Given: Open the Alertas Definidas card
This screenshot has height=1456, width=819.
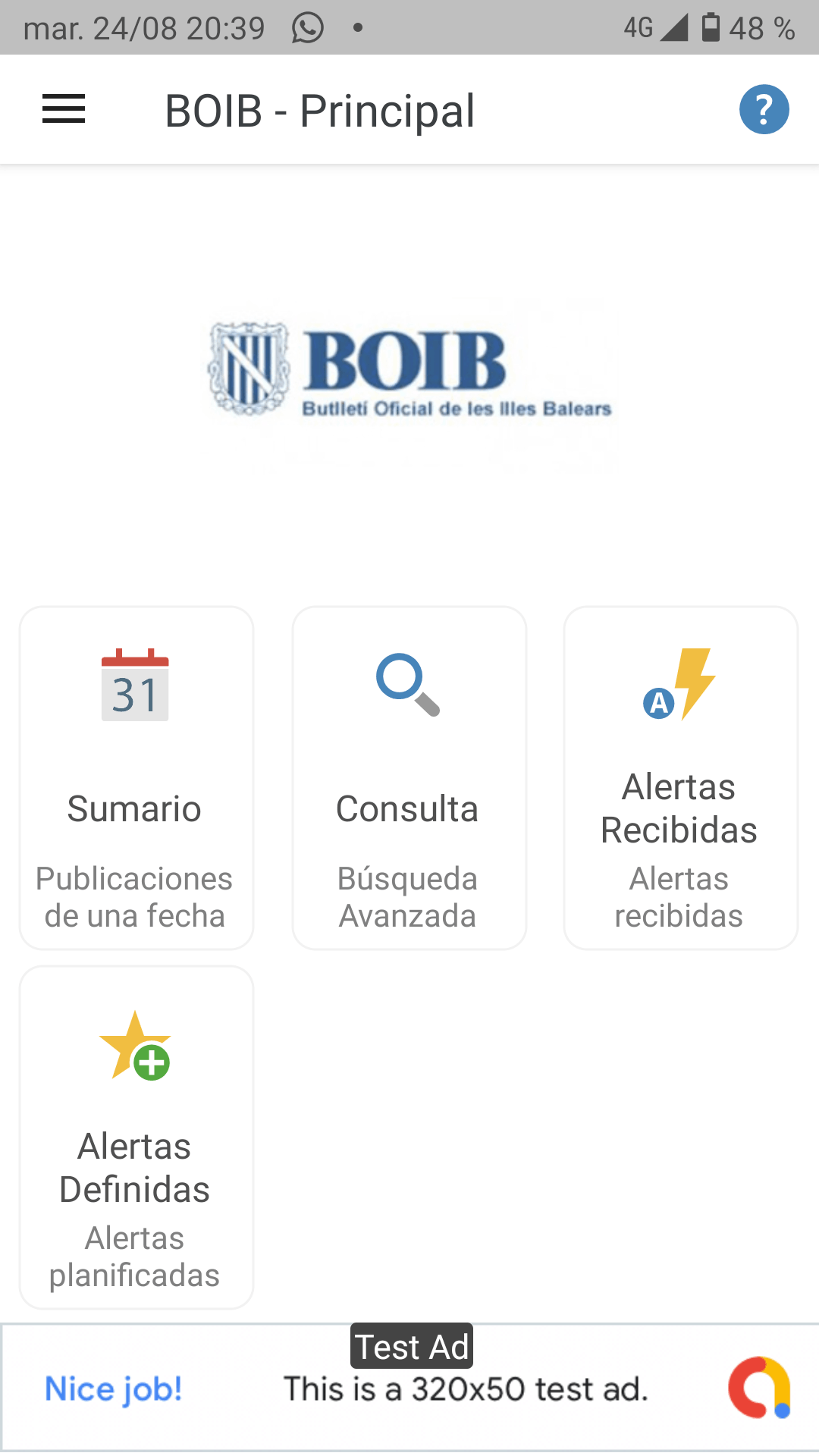Looking at the screenshot, I should 136,1137.
